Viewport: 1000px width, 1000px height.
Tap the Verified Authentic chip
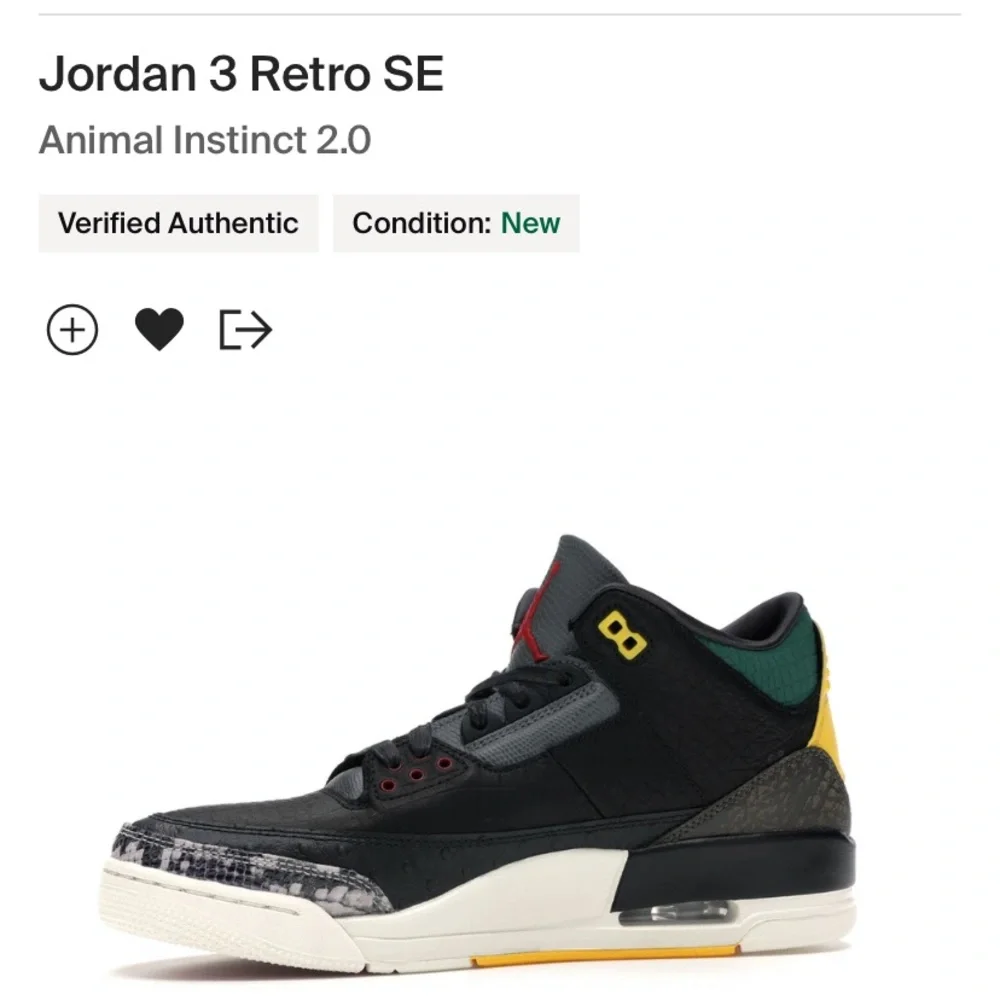click(x=178, y=223)
